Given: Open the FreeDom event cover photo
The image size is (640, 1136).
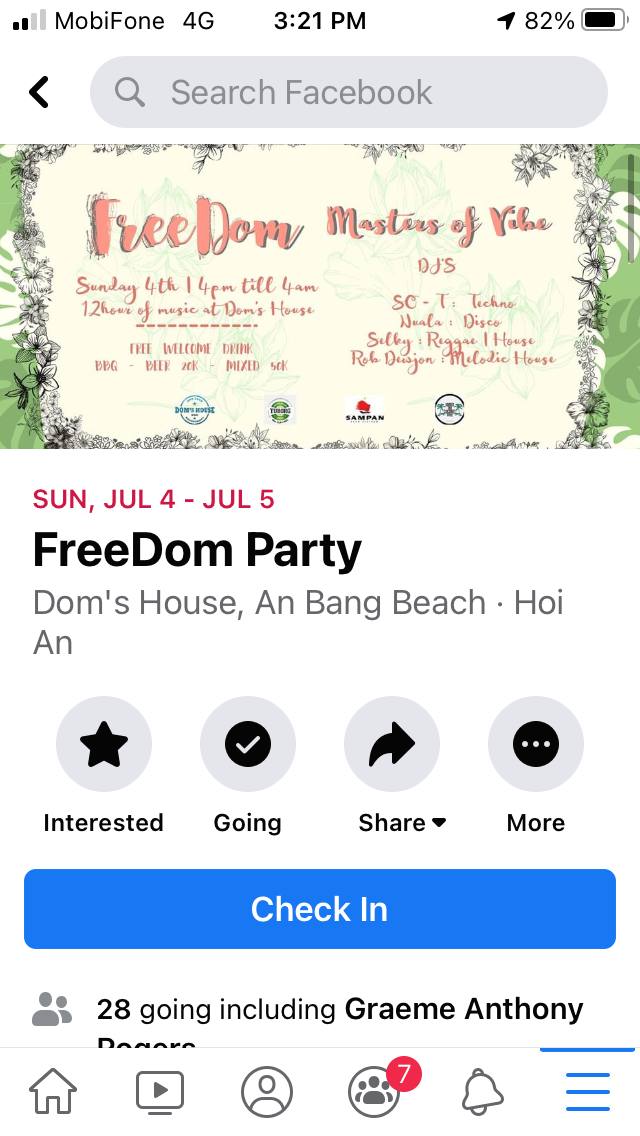Looking at the screenshot, I should (x=320, y=295).
